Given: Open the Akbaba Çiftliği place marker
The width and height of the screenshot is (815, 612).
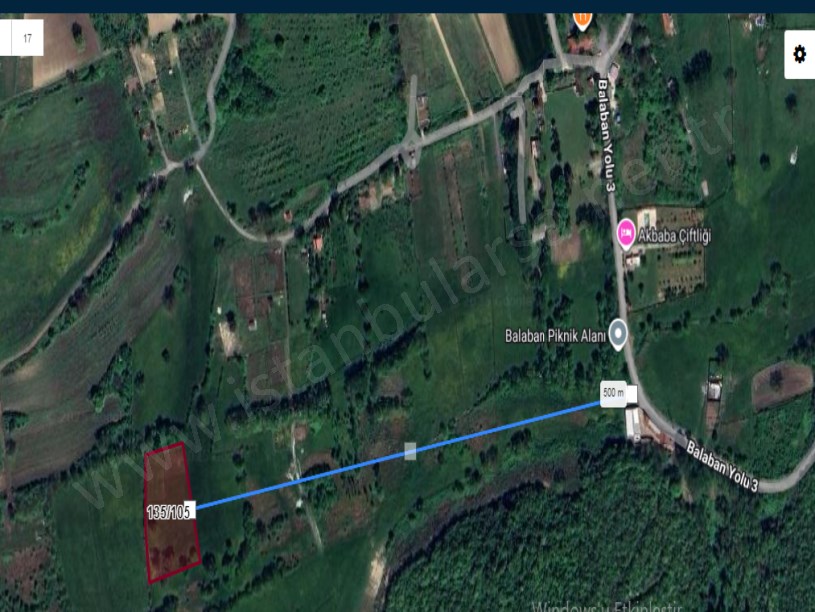Looking at the screenshot, I should (x=627, y=235).
